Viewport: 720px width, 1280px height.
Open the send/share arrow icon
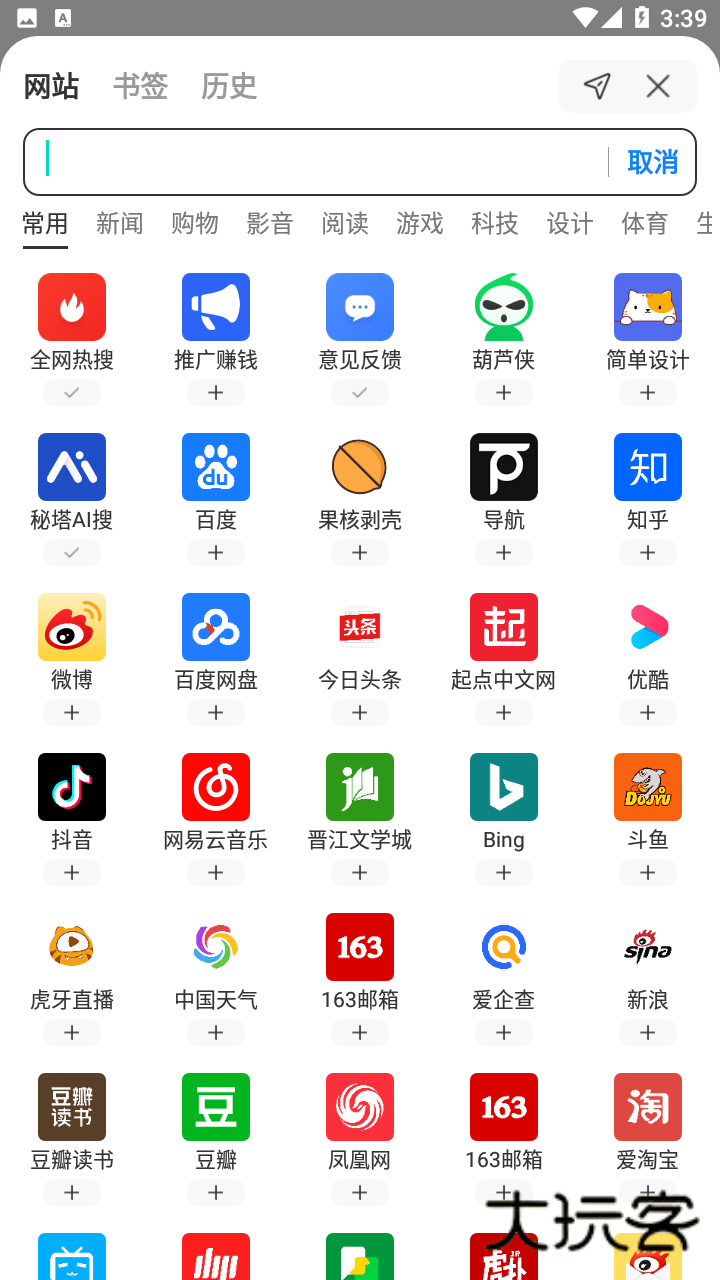(597, 86)
